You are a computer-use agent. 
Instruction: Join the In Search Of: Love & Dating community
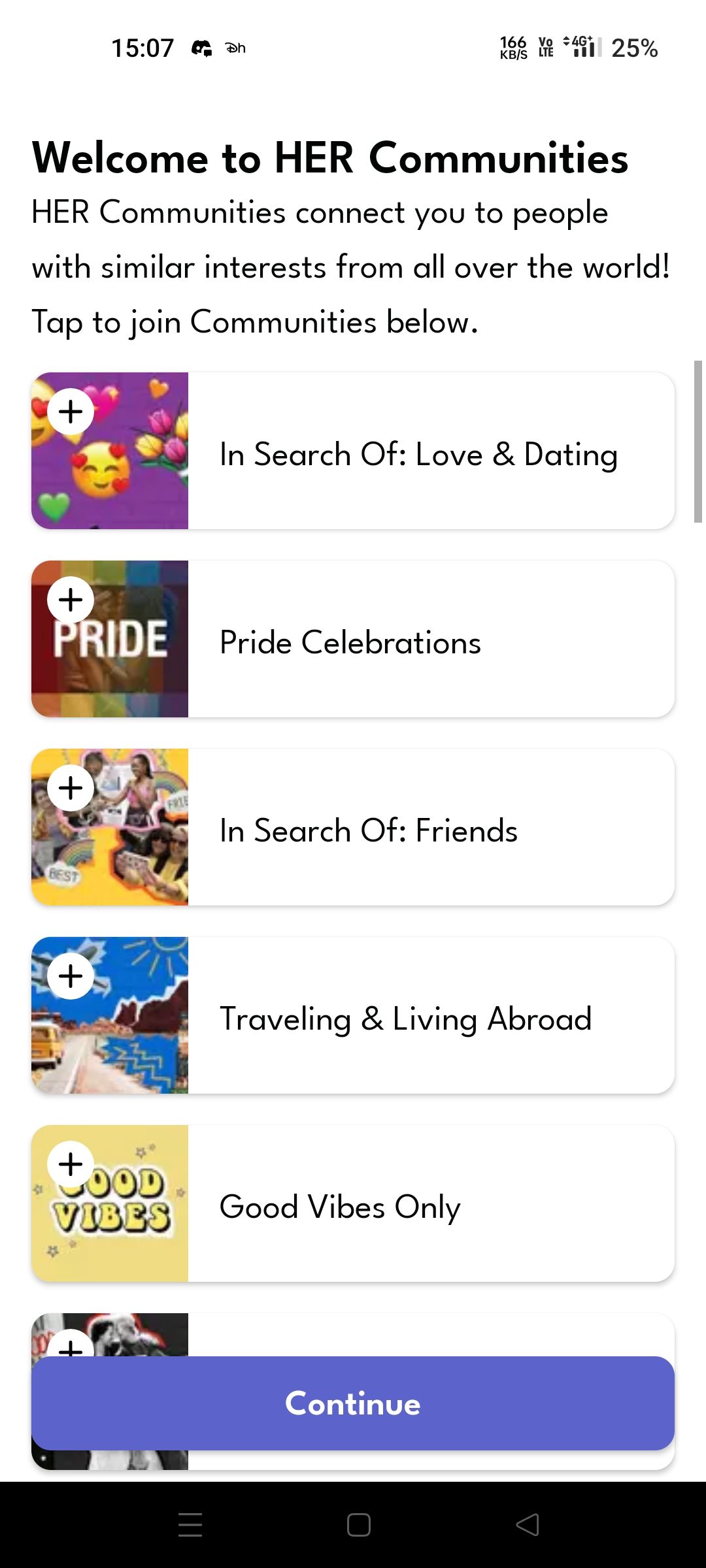point(71,412)
